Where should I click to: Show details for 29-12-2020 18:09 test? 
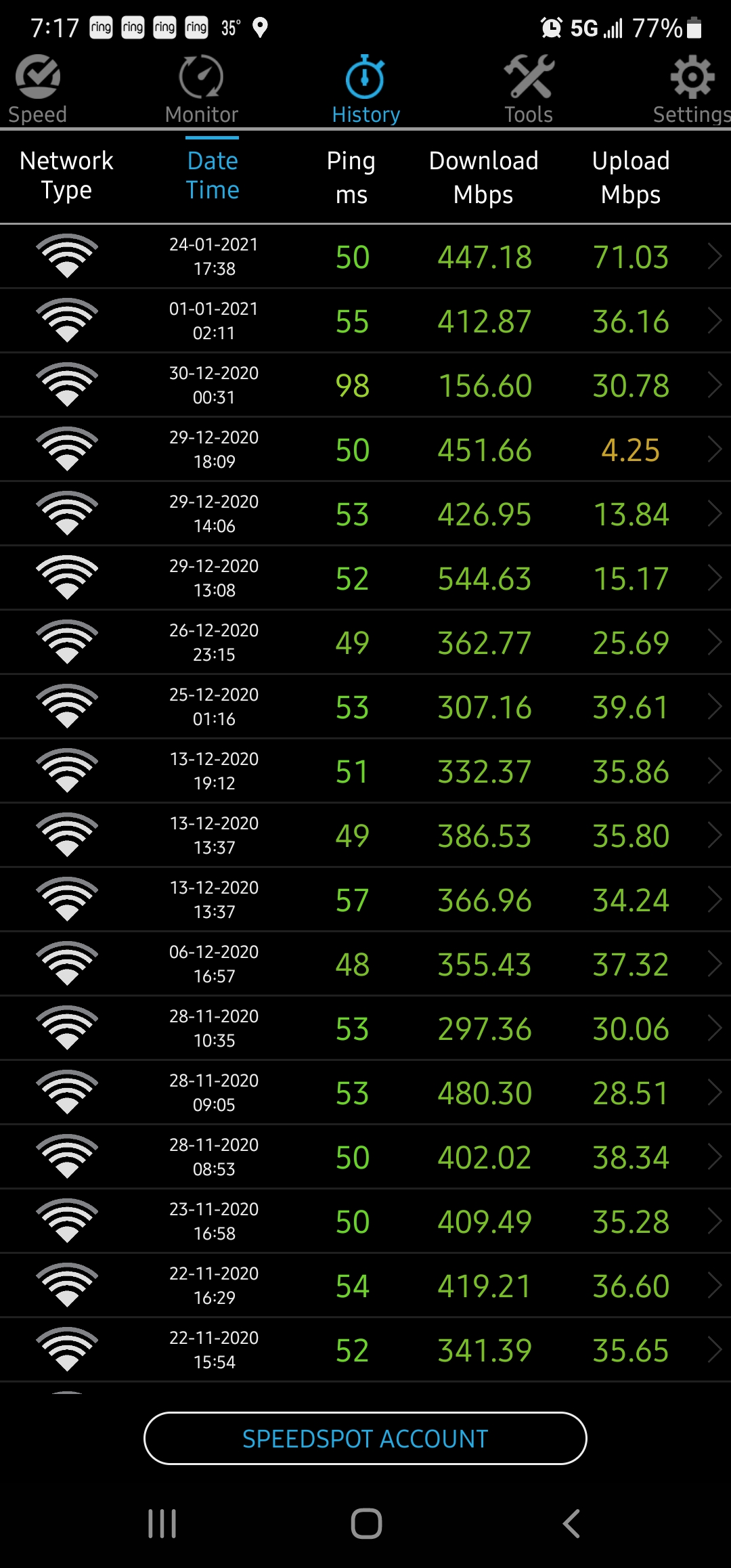[x=365, y=450]
